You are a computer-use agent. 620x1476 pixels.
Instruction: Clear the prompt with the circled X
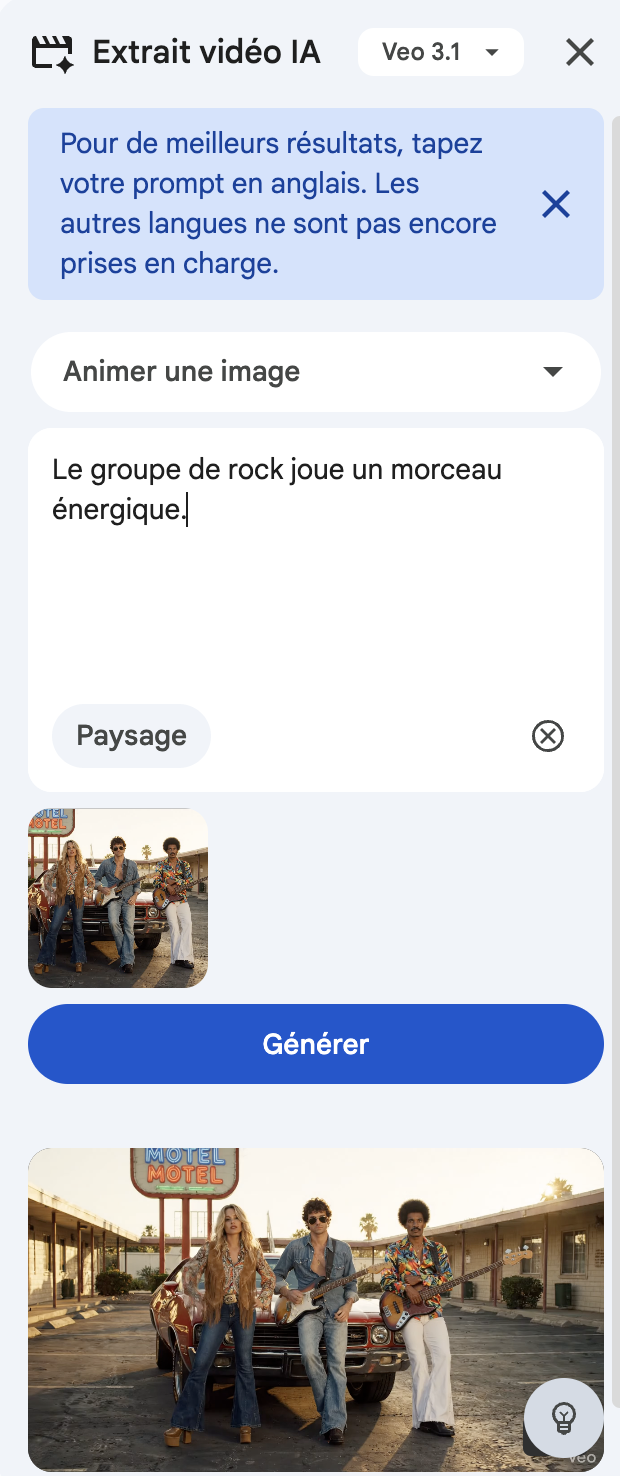tap(548, 737)
